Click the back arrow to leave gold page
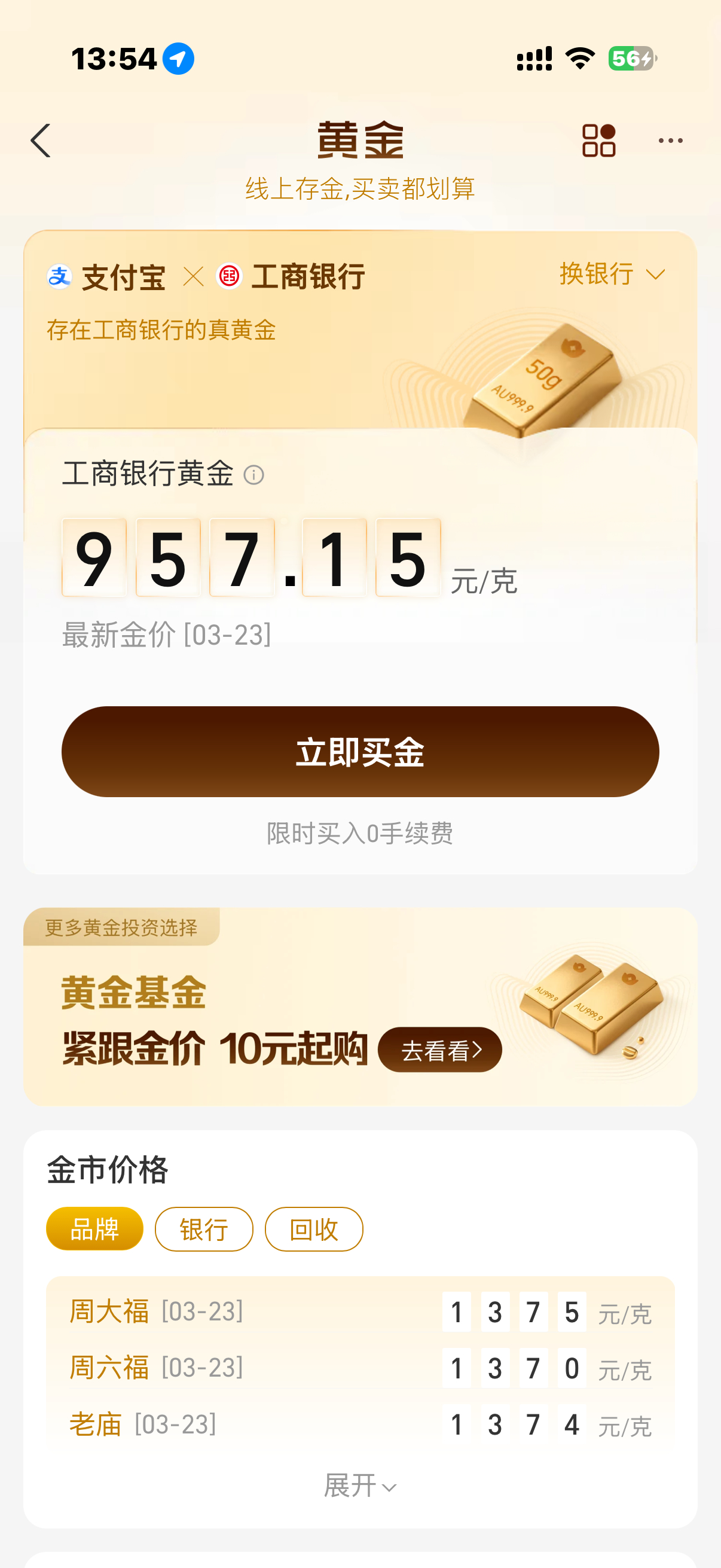The height and width of the screenshot is (1568, 721). (x=40, y=140)
